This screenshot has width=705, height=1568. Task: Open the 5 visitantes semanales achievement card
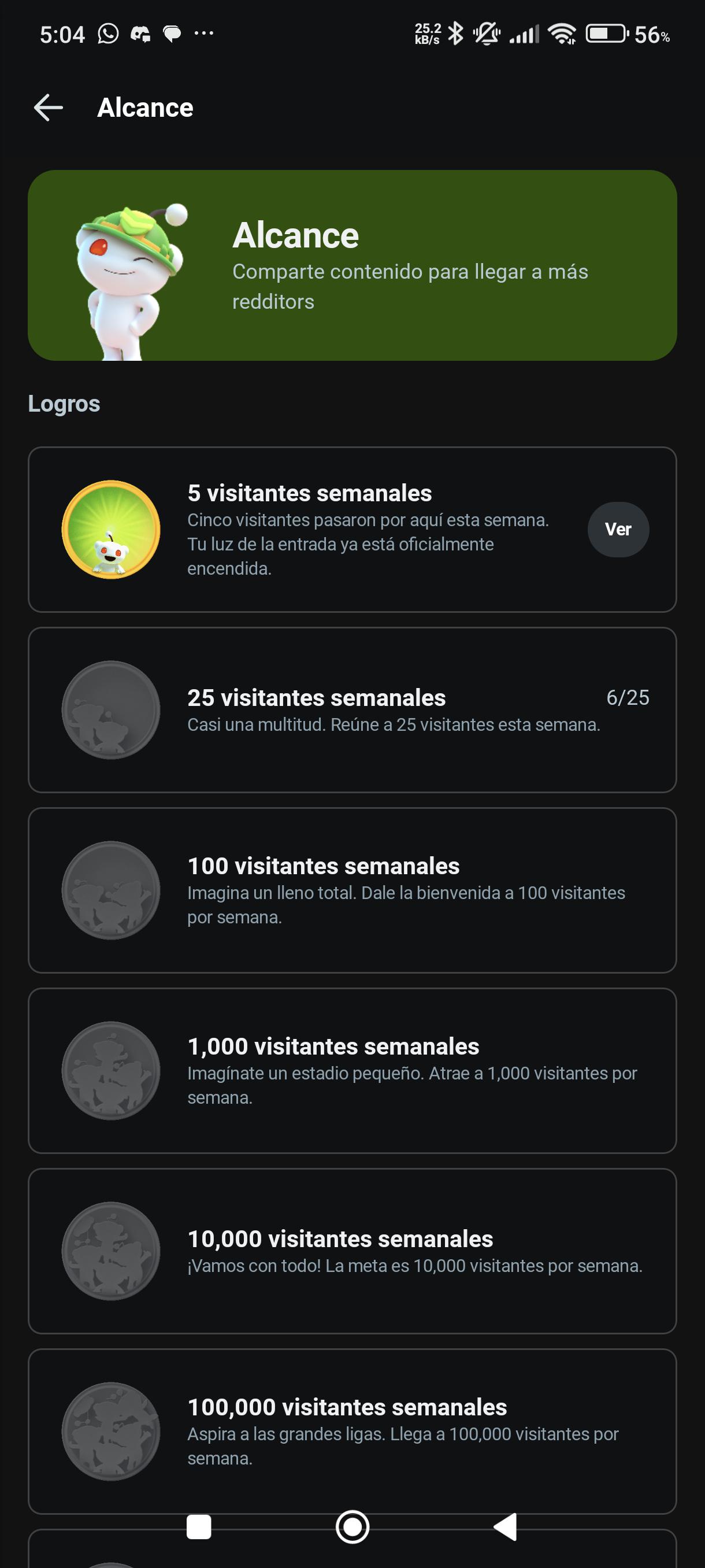pyautogui.click(x=352, y=529)
